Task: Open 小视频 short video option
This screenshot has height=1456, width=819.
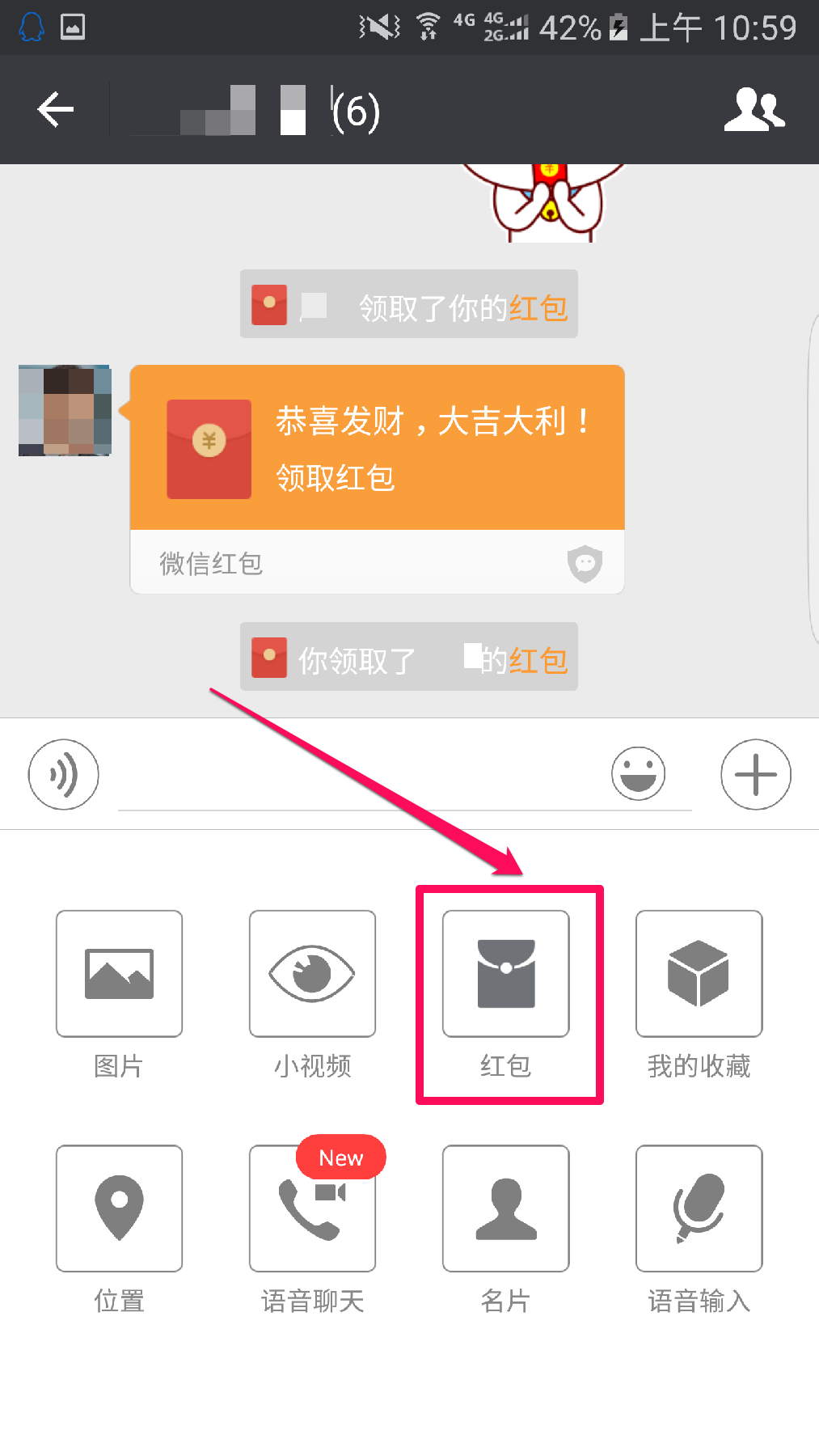Action: [312, 974]
